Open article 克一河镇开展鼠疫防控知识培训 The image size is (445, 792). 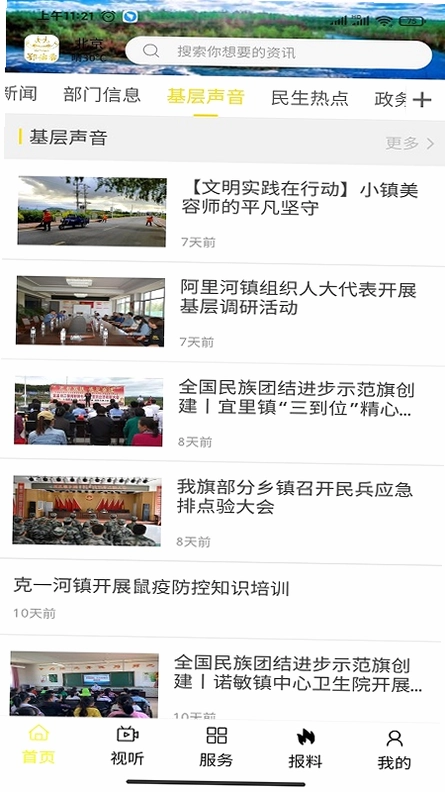221,599
